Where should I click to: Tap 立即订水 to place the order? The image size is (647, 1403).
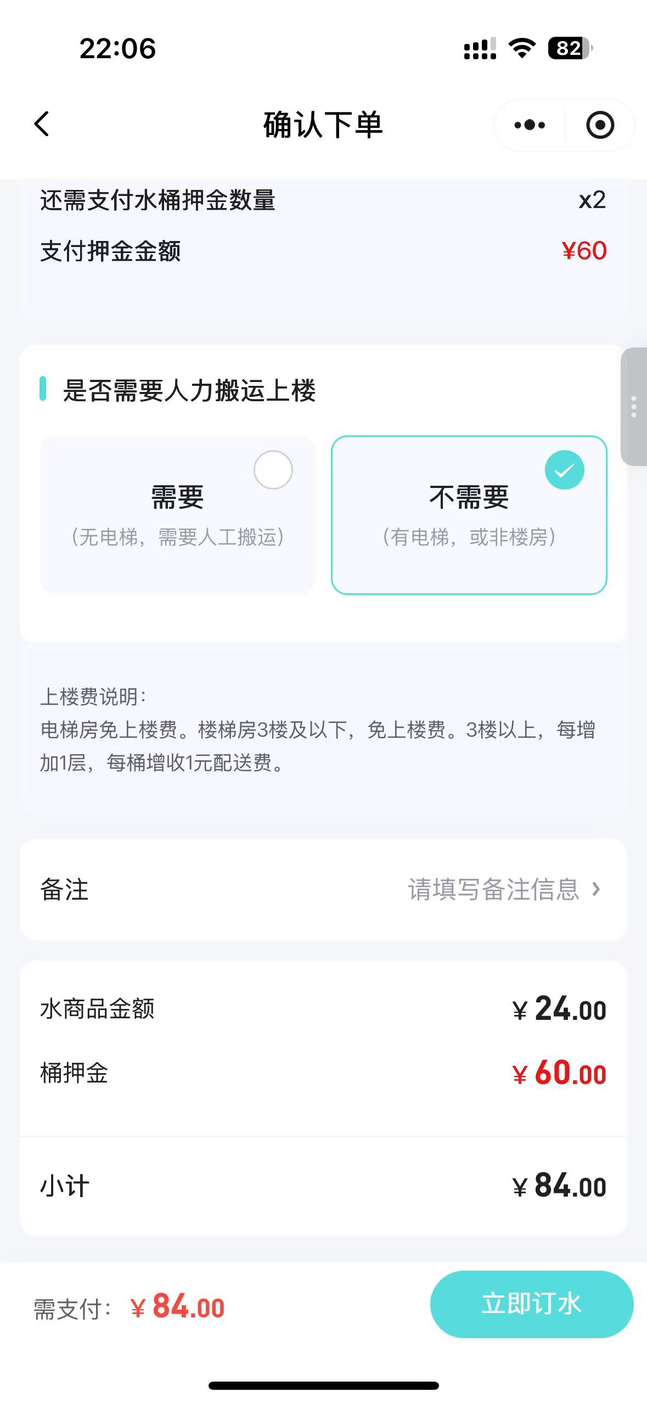pos(532,1304)
